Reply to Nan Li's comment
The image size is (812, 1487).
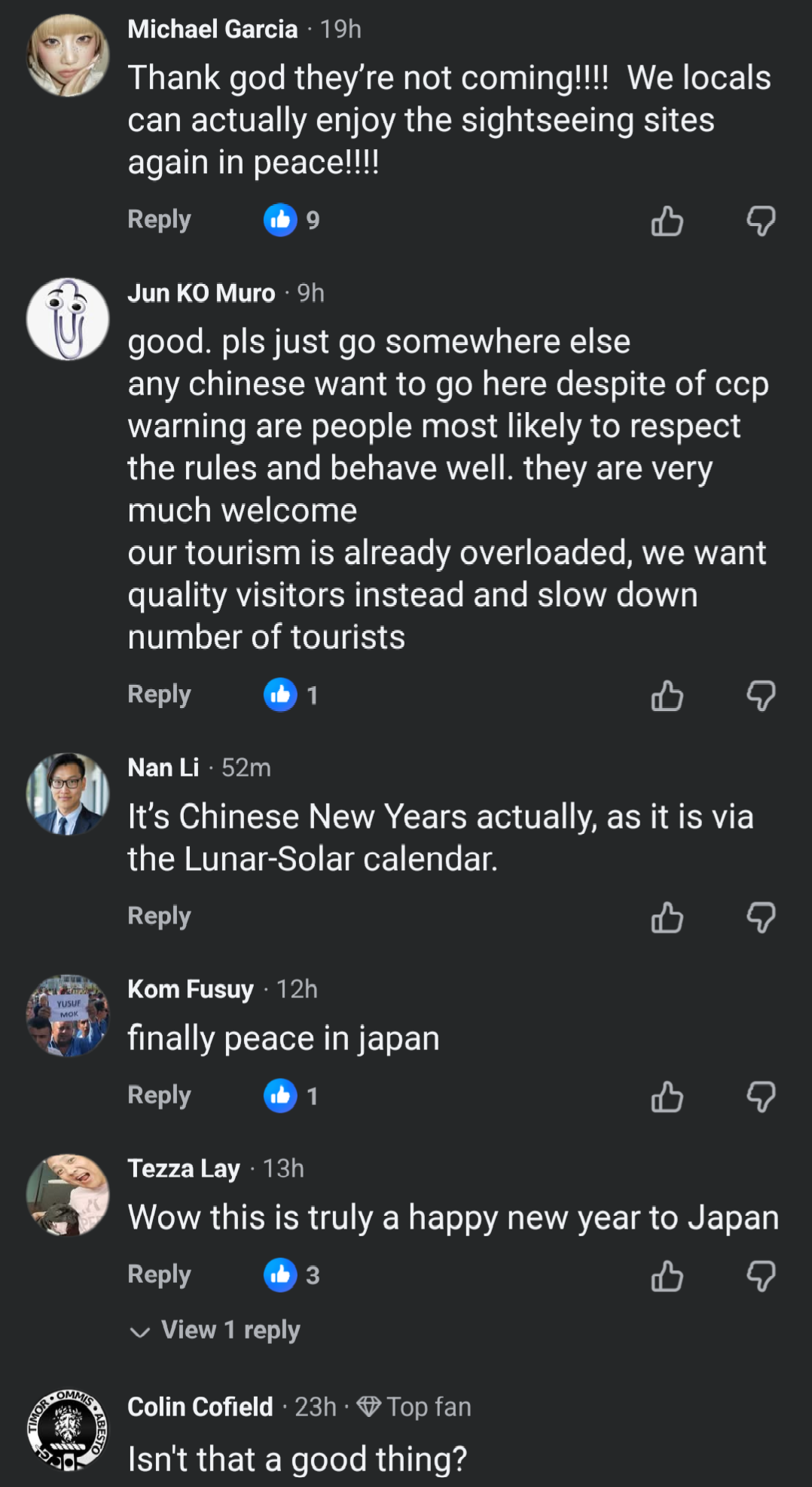point(159,916)
